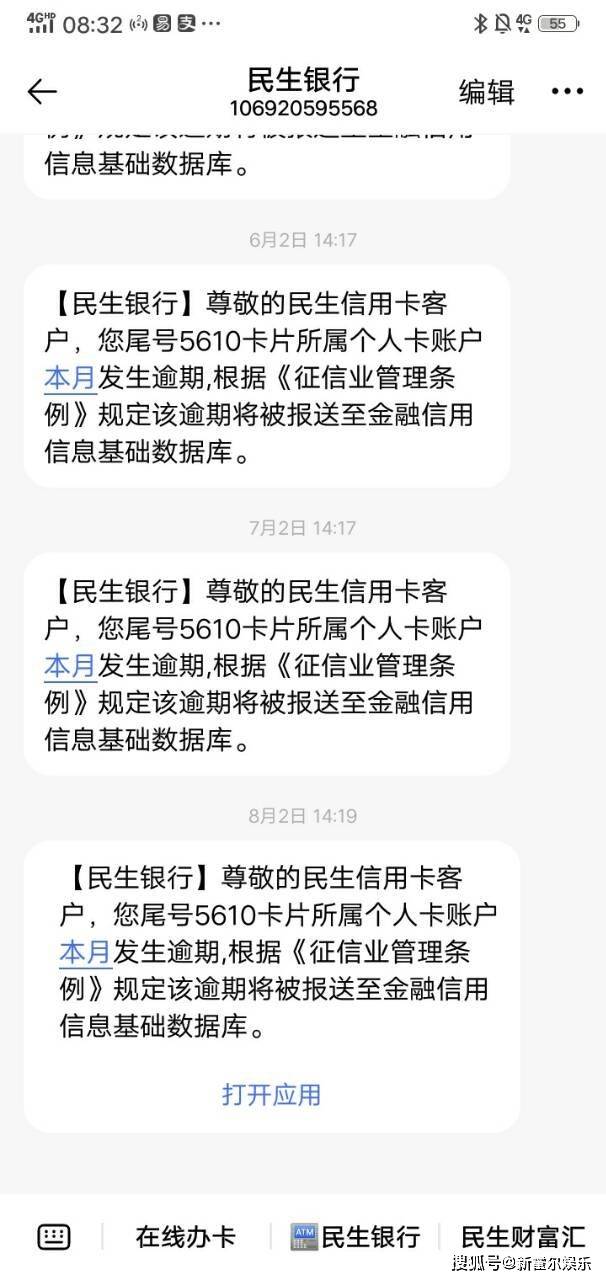This screenshot has height=1280, width=606.
Task: Tap 本月 link in 7月2日 message
Action: (70, 666)
